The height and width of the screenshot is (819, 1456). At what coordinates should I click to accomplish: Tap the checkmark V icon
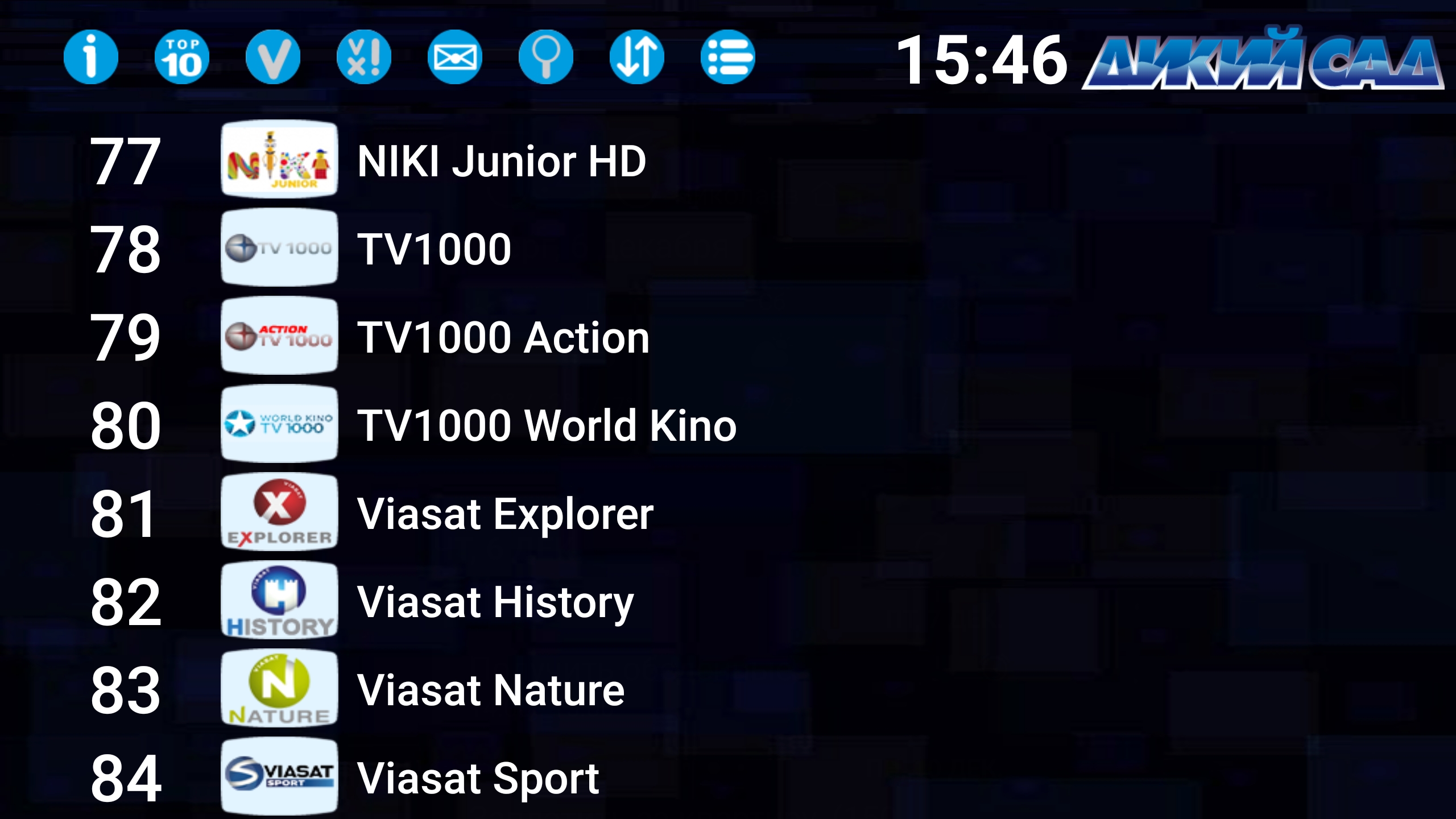tap(273, 57)
